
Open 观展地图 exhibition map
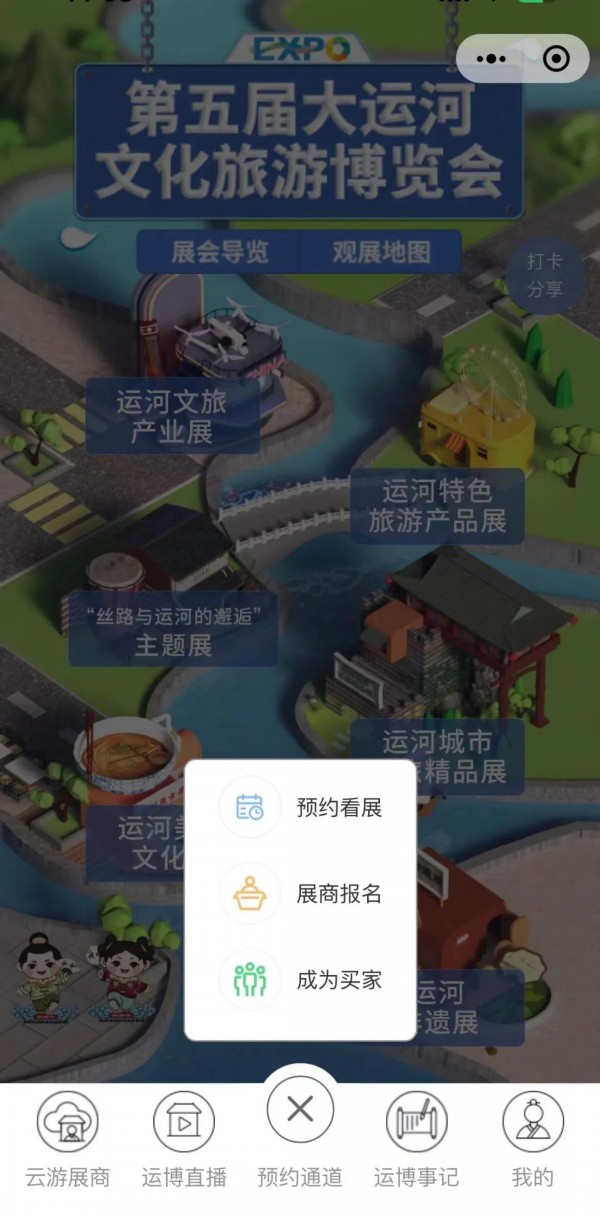click(x=381, y=252)
